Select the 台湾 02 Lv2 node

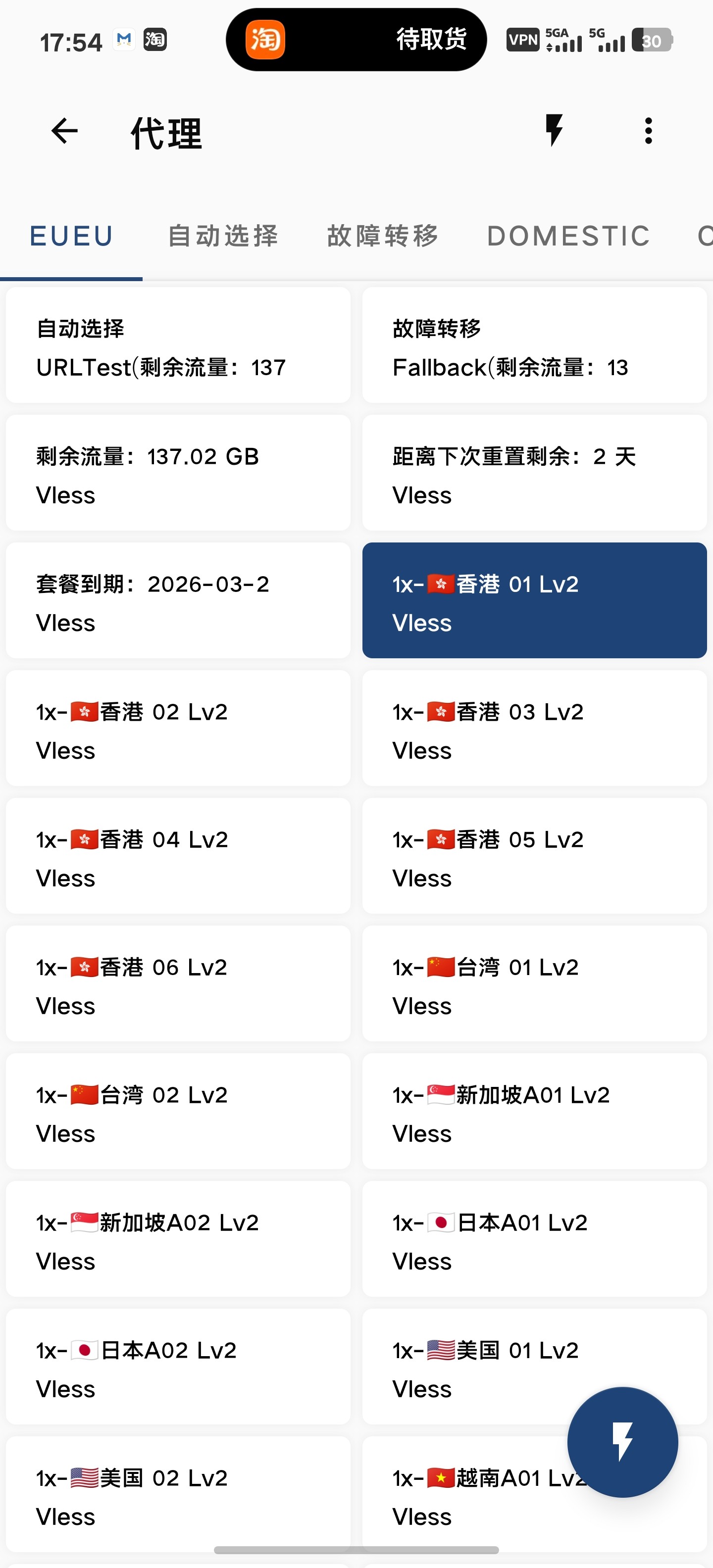(178, 1112)
